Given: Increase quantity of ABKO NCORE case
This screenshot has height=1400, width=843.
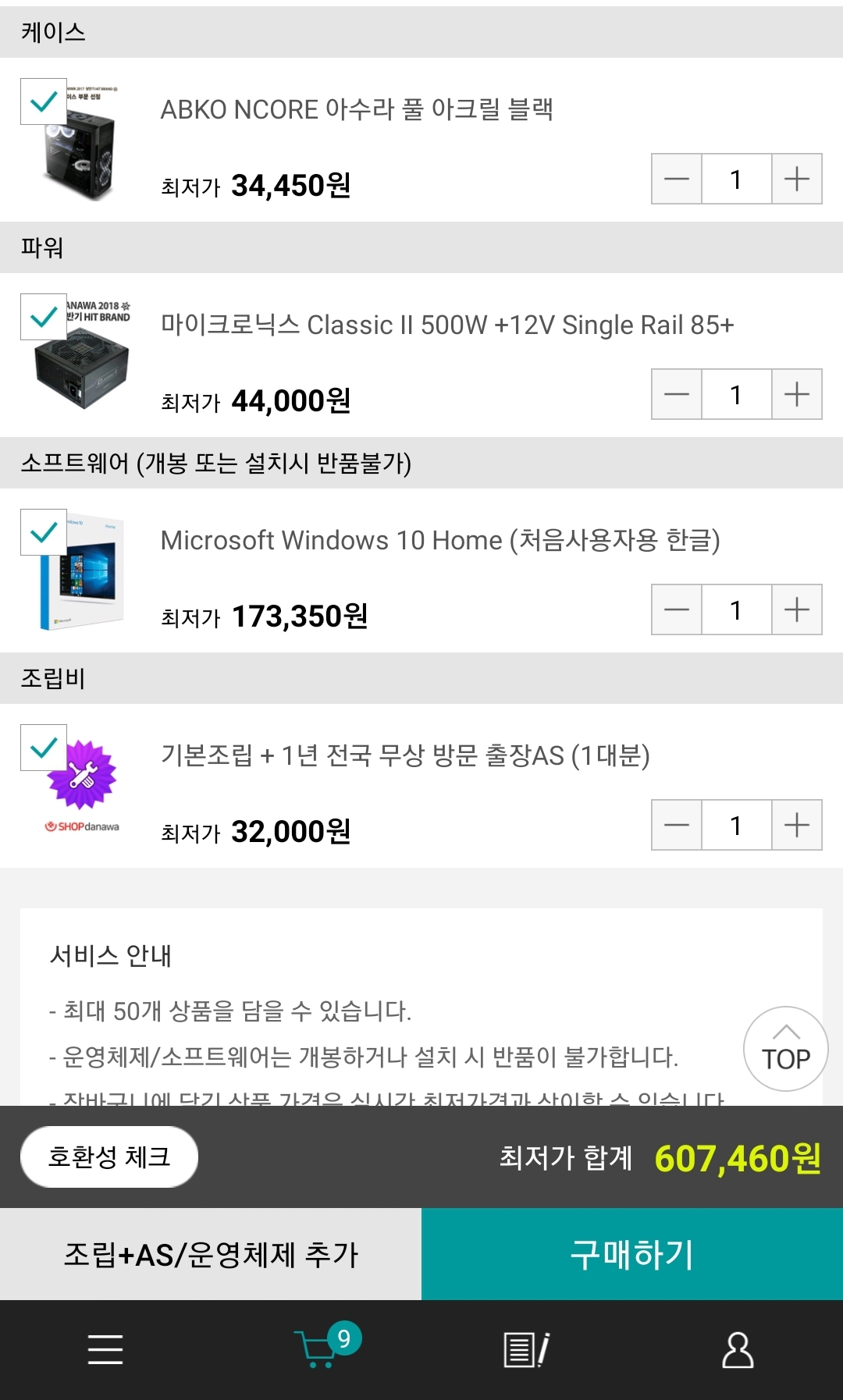Looking at the screenshot, I should click(x=796, y=179).
